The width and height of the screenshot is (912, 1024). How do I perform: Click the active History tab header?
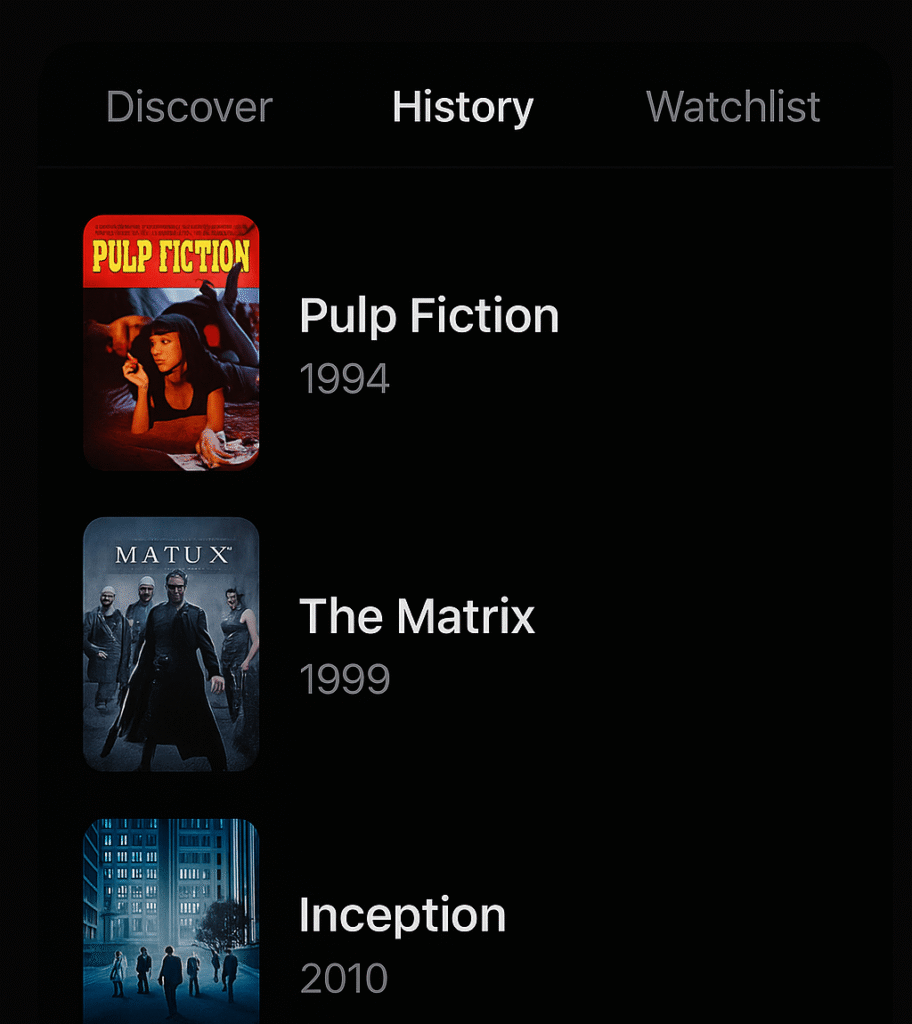point(462,107)
